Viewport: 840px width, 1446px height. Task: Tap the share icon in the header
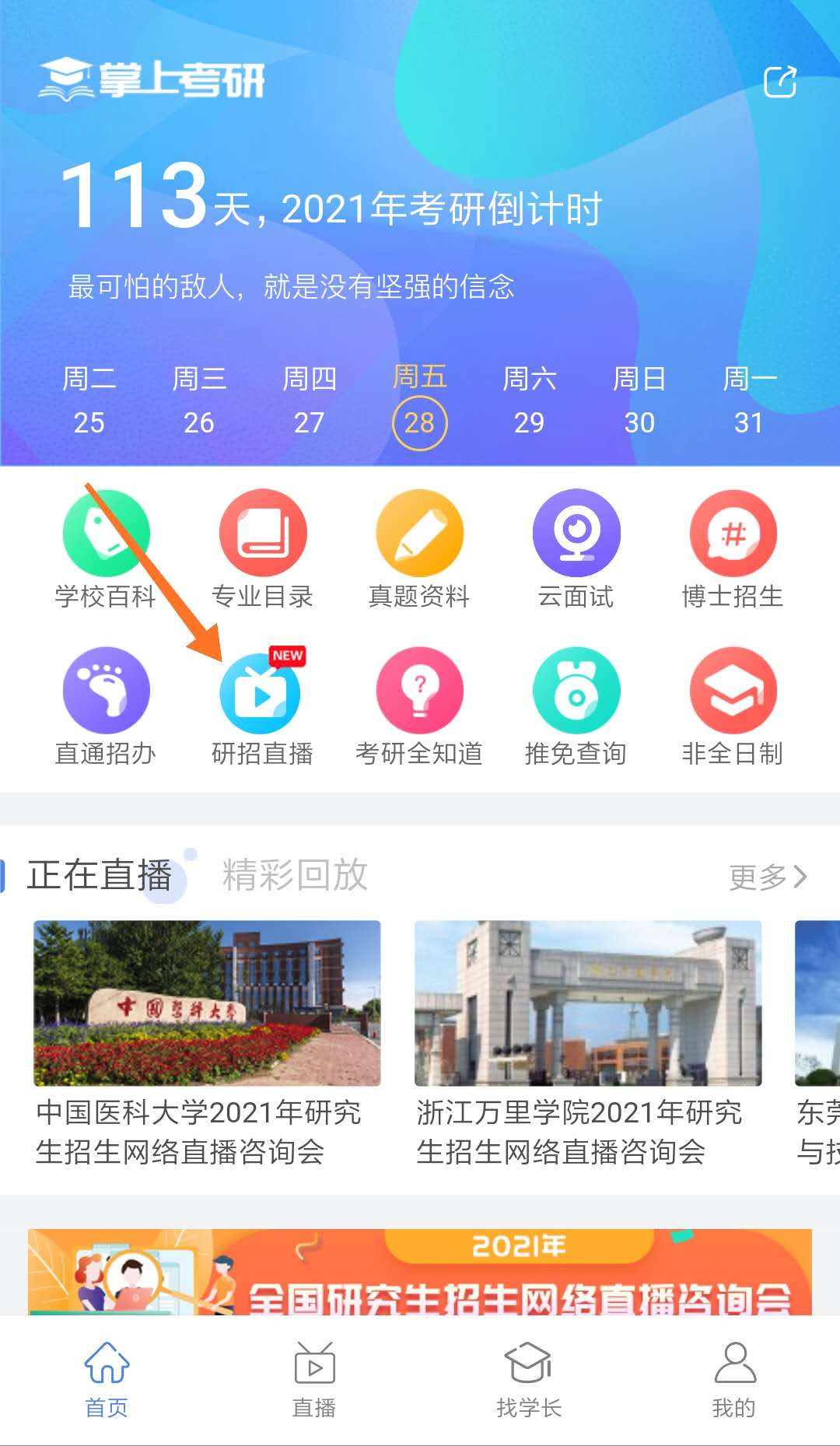pos(780,82)
